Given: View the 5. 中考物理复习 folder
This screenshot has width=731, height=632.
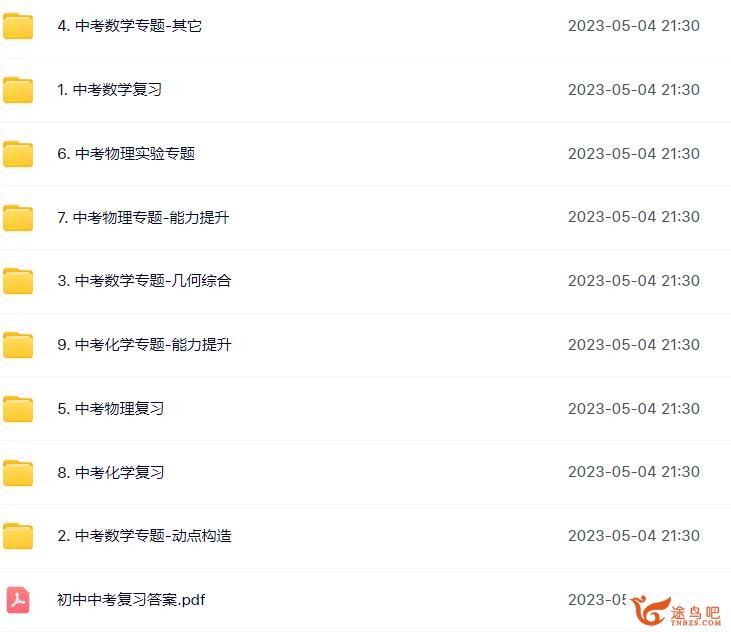Looking at the screenshot, I should point(110,409).
